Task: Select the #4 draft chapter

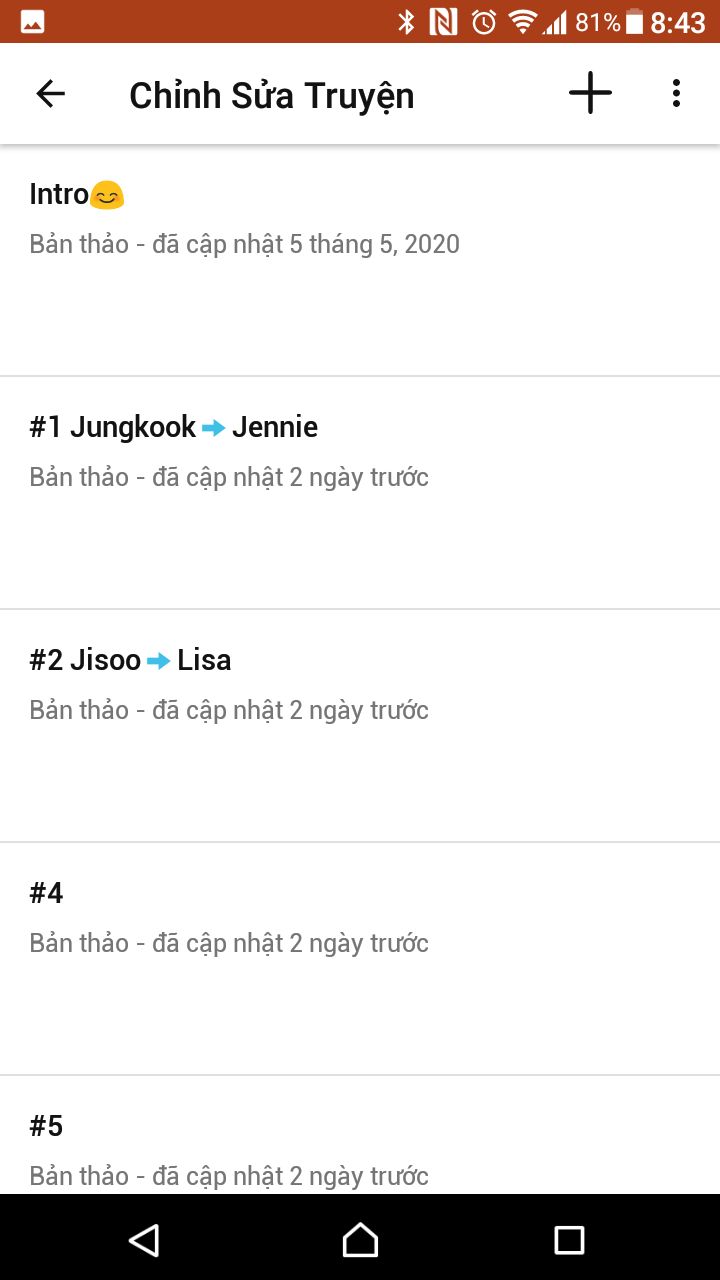Action: pyautogui.click(x=360, y=958)
